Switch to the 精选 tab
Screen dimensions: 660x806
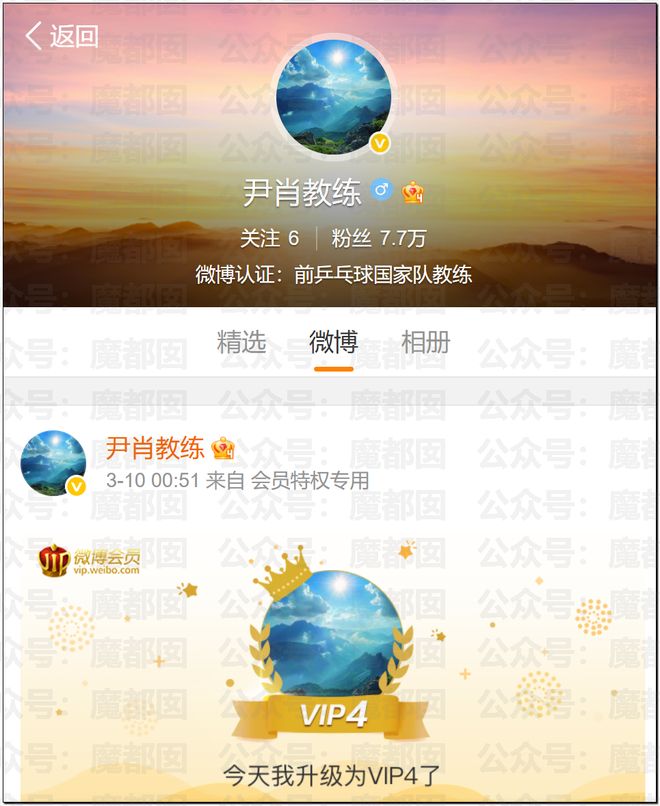(x=242, y=342)
